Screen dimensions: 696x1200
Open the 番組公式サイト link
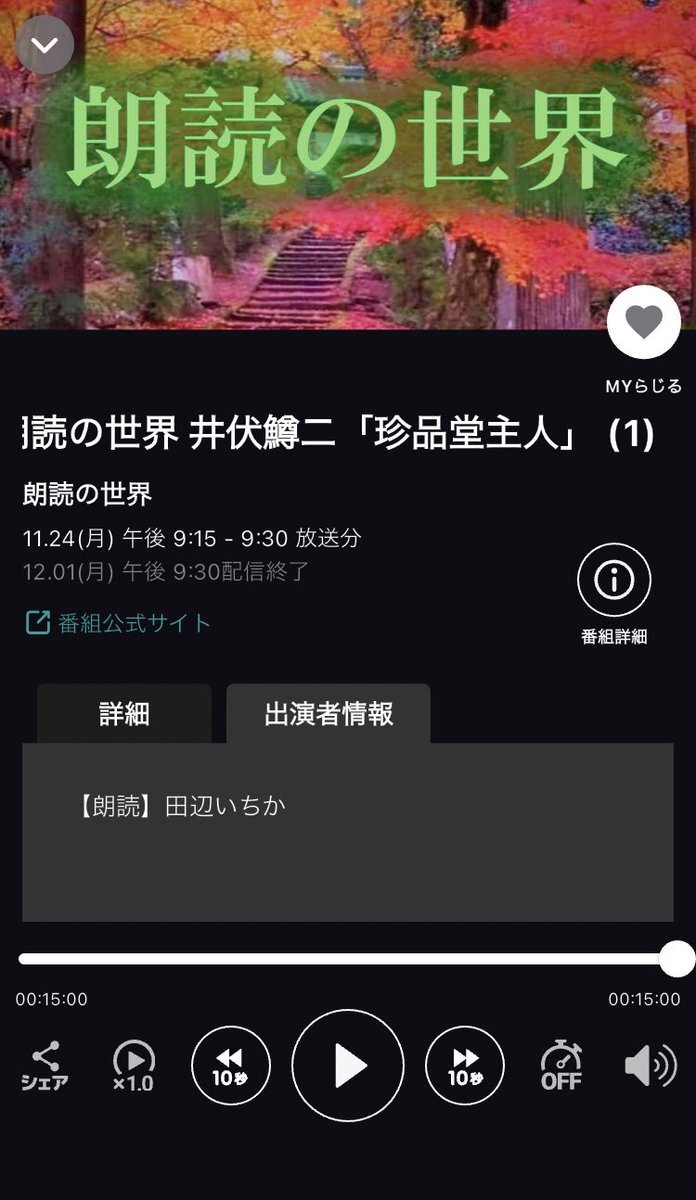tap(118, 623)
